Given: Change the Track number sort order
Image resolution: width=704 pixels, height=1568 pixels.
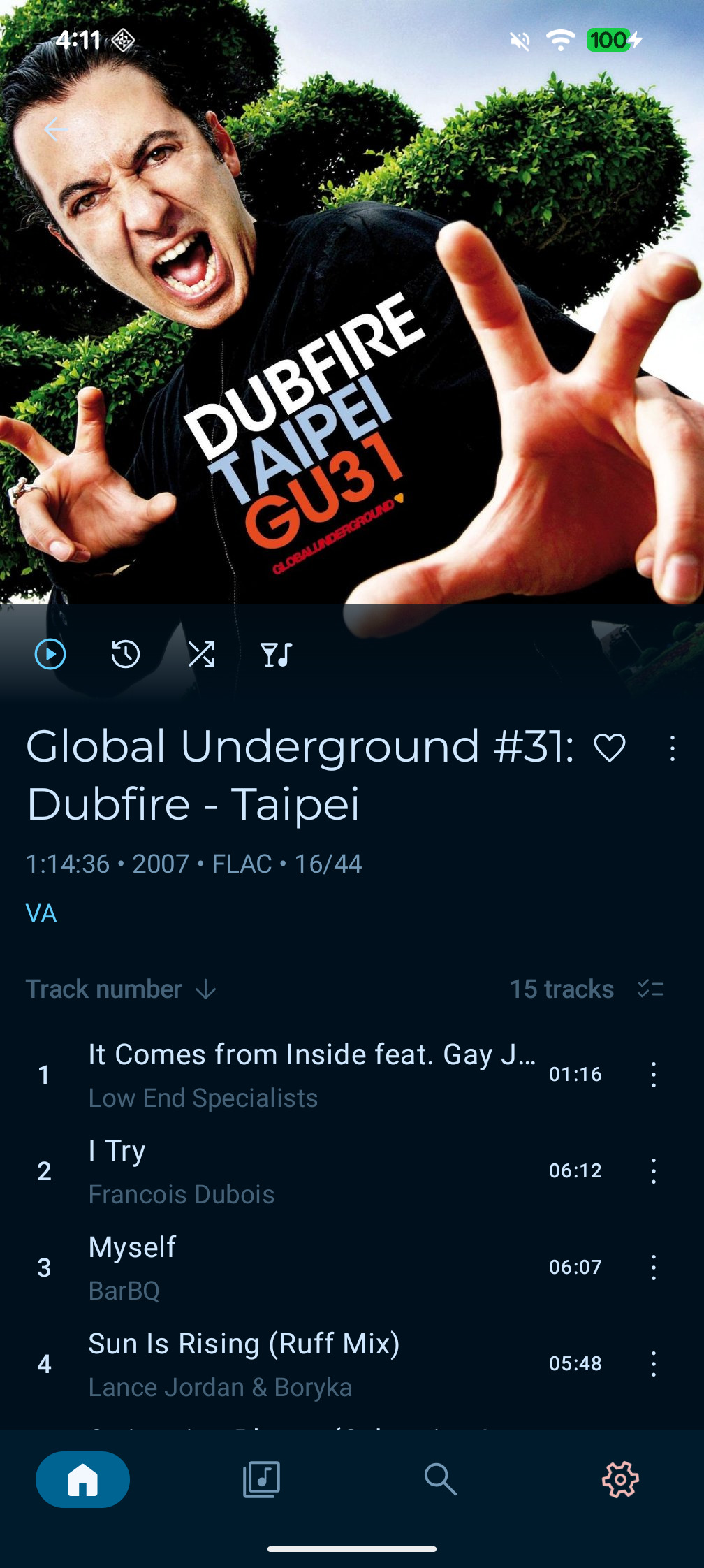Looking at the screenshot, I should 121,989.
